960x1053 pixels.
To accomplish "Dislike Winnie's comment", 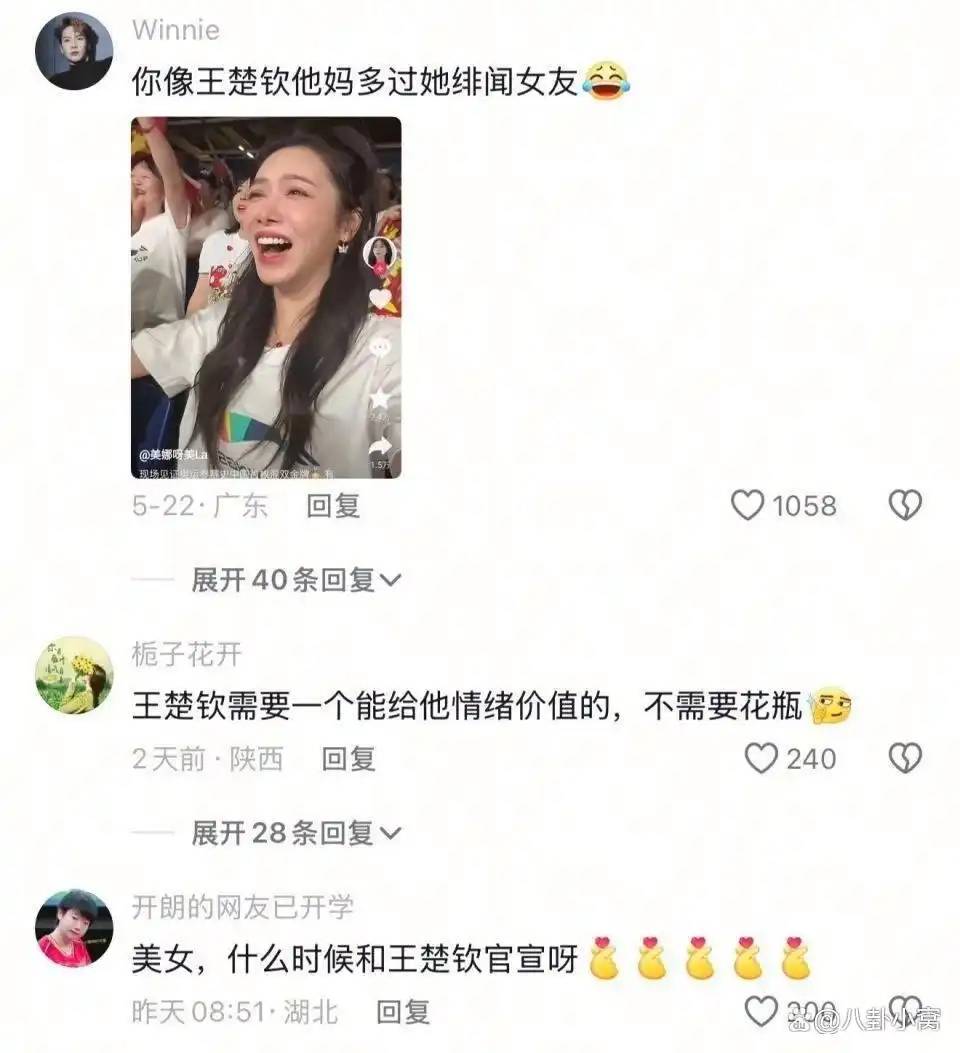I will (905, 506).
